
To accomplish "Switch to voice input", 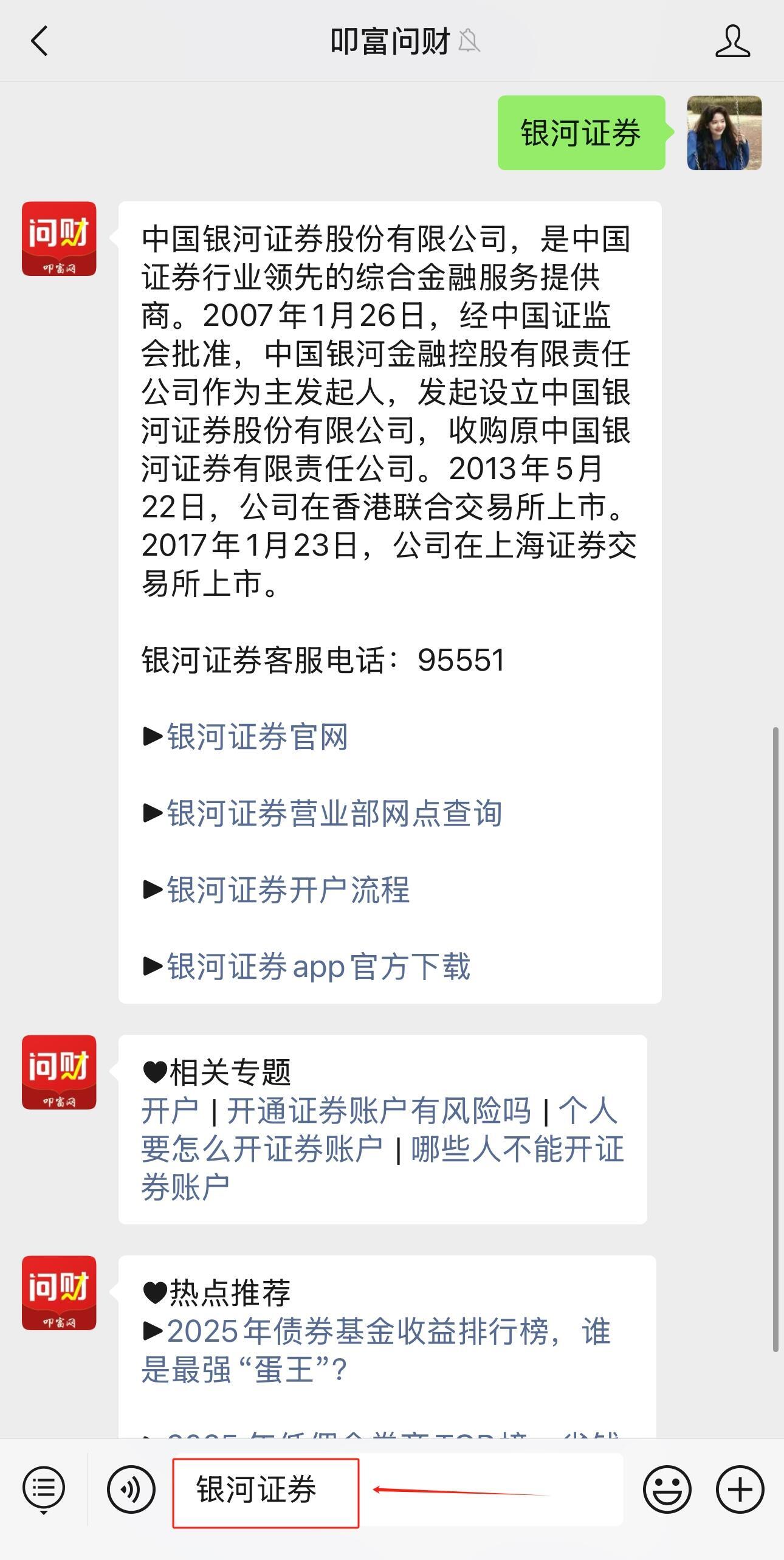I will point(131,1489).
